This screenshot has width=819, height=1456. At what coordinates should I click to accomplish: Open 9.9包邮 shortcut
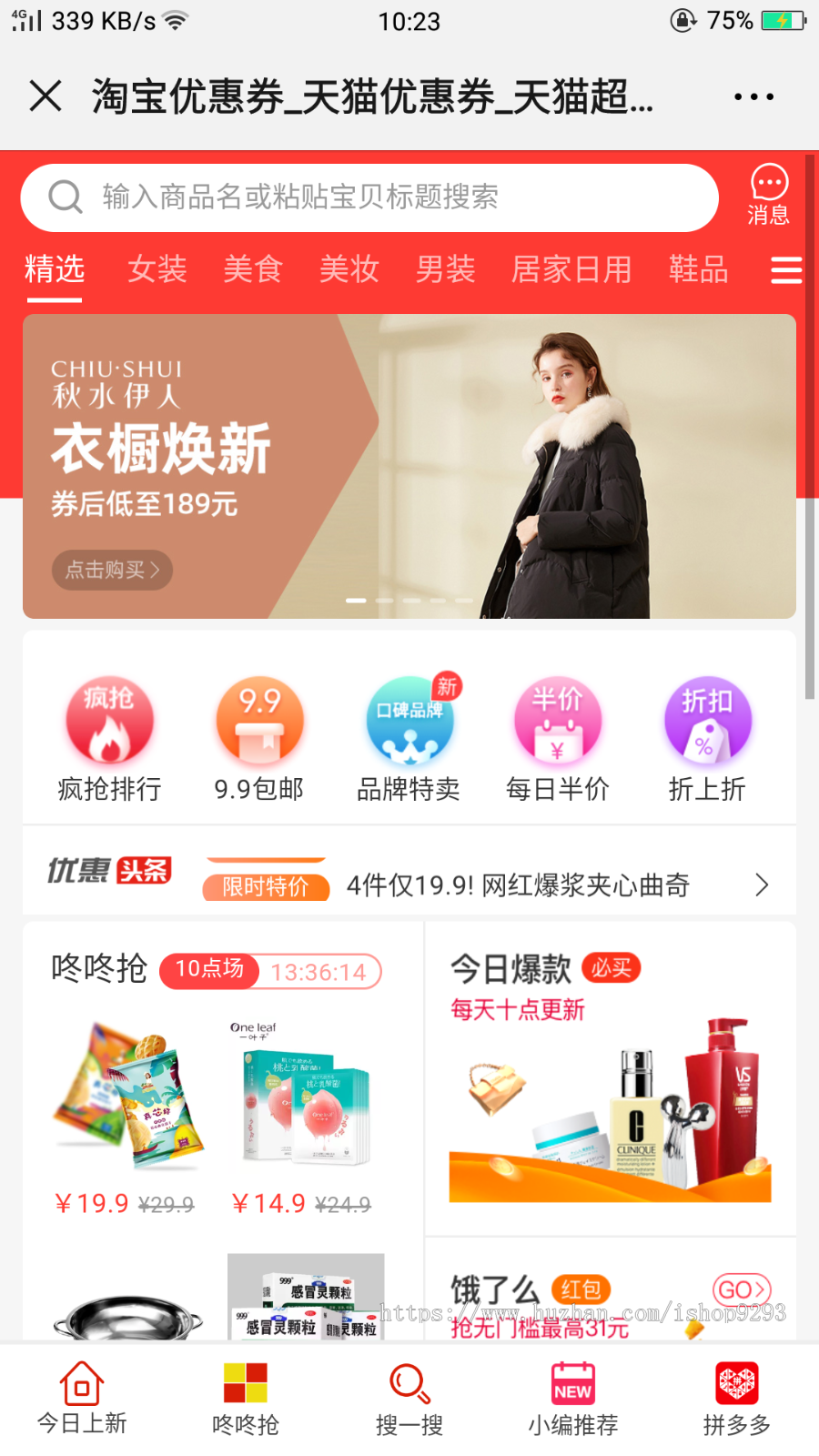pos(259,739)
